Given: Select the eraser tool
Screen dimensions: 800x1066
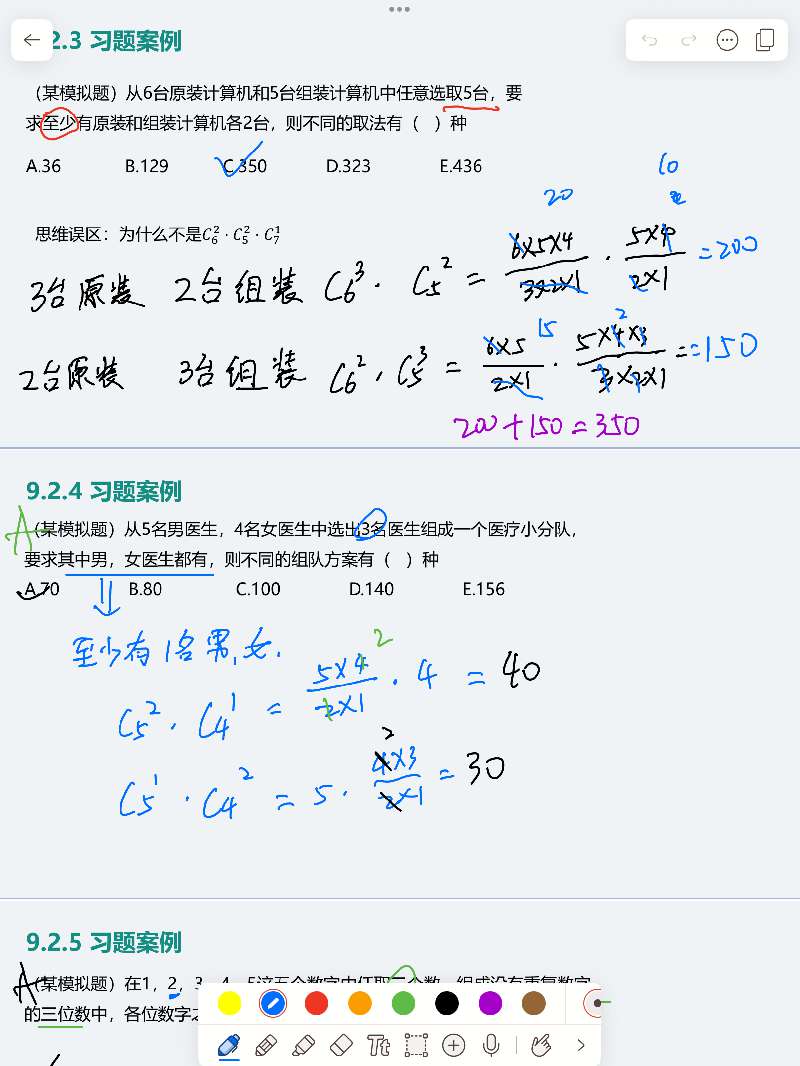Looking at the screenshot, I should pyautogui.click(x=341, y=1046).
